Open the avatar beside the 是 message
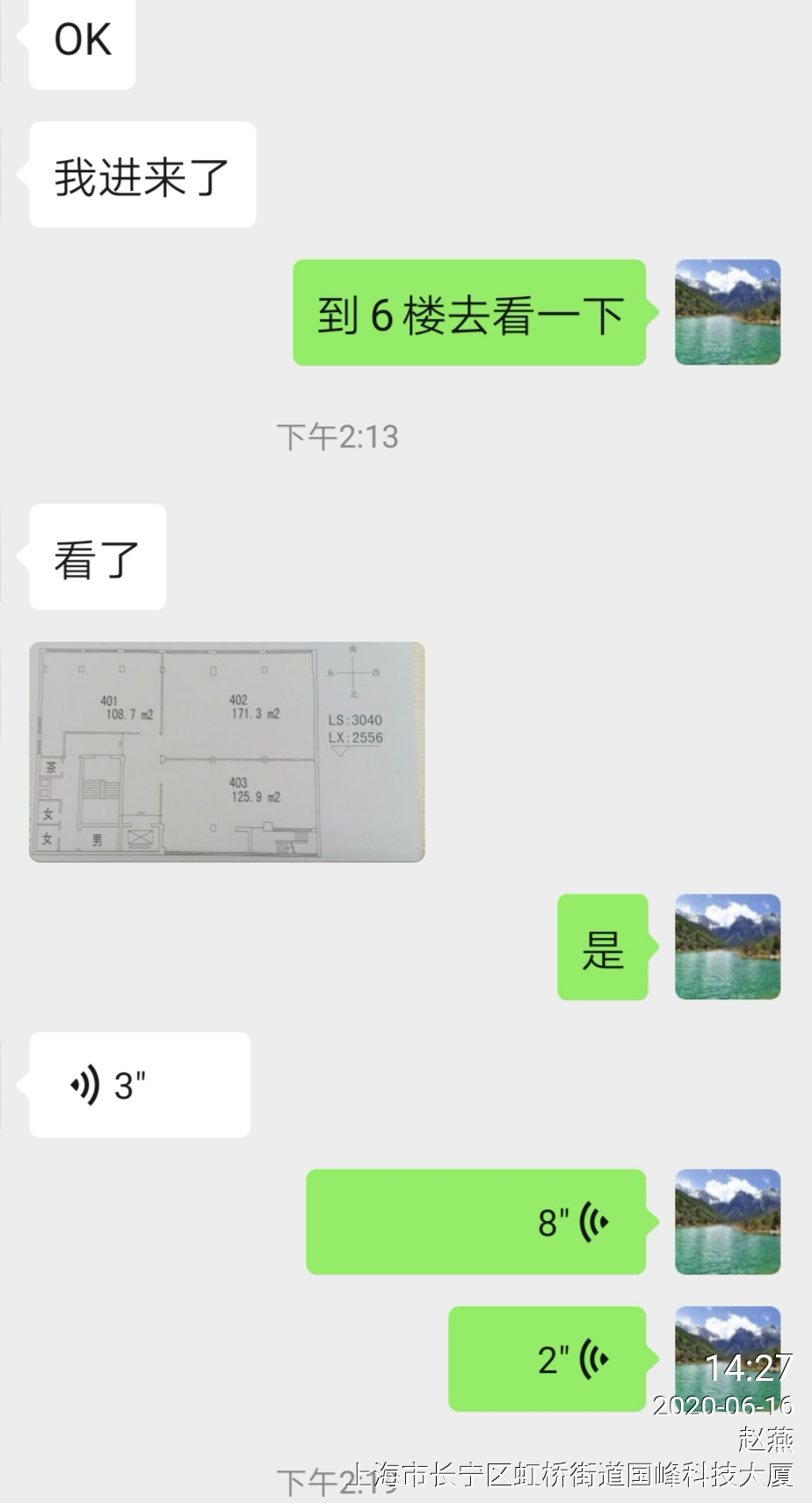 (x=727, y=947)
